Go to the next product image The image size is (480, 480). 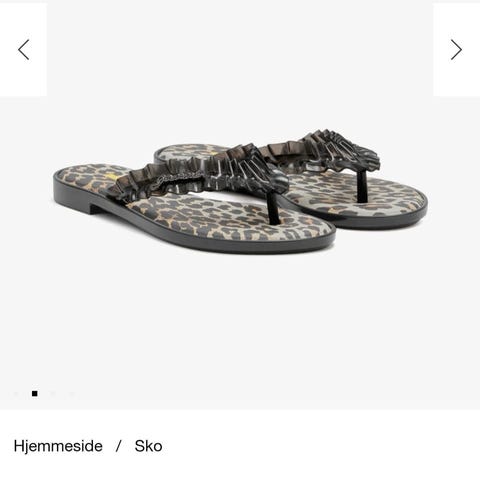pyautogui.click(x=456, y=50)
